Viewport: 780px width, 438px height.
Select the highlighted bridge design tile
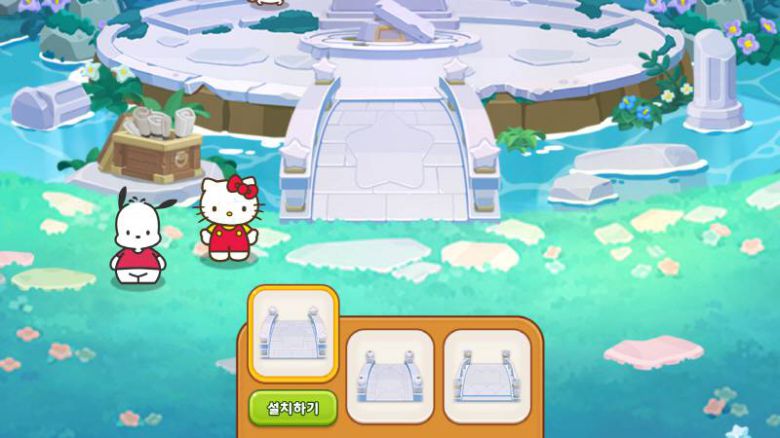point(293,334)
